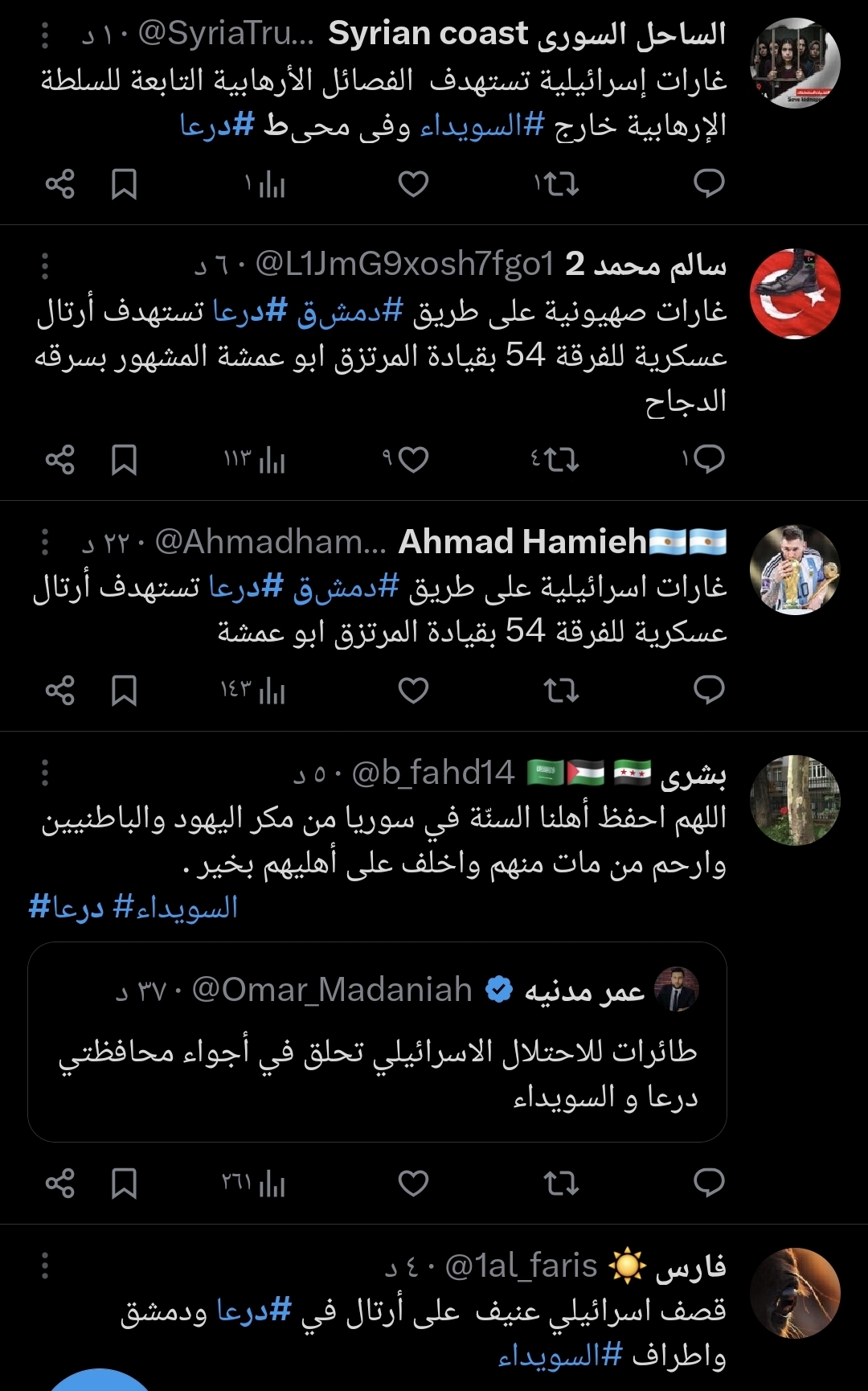
Task: Like the Syrian coast post
Action: [x=413, y=184]
